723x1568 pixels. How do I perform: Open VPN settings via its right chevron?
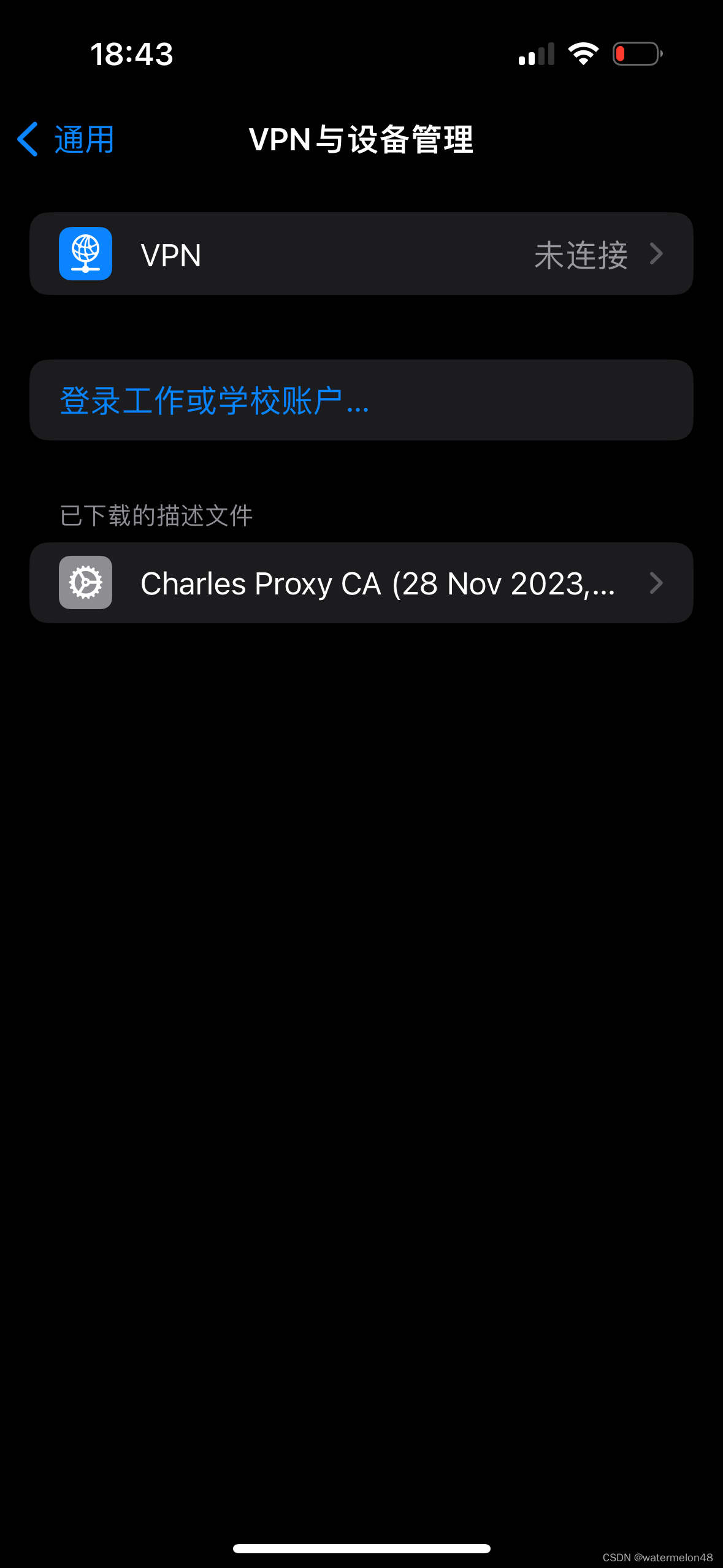coord(657,253)
